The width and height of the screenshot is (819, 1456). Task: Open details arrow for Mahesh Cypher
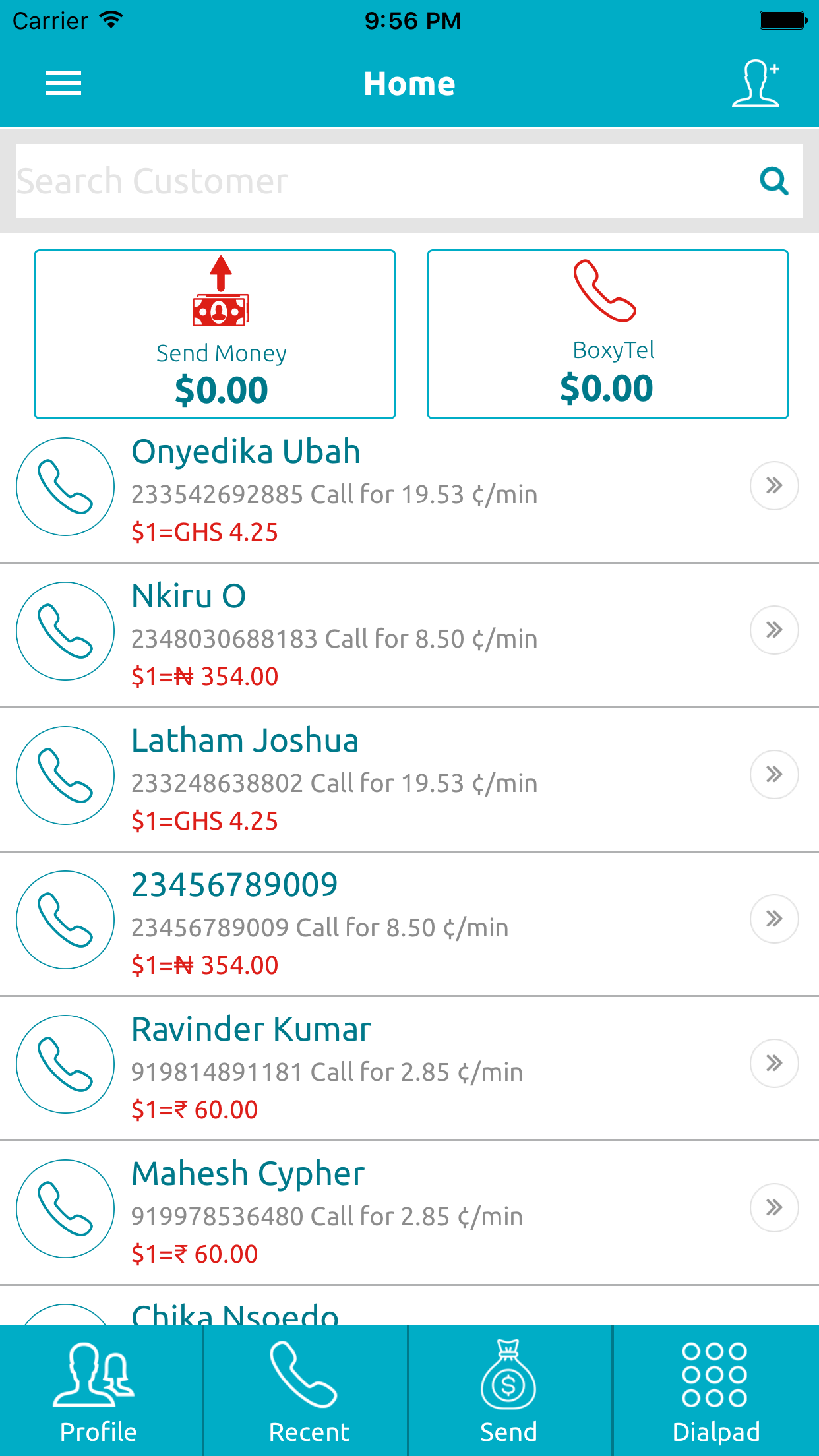(x=774, y=1208)
